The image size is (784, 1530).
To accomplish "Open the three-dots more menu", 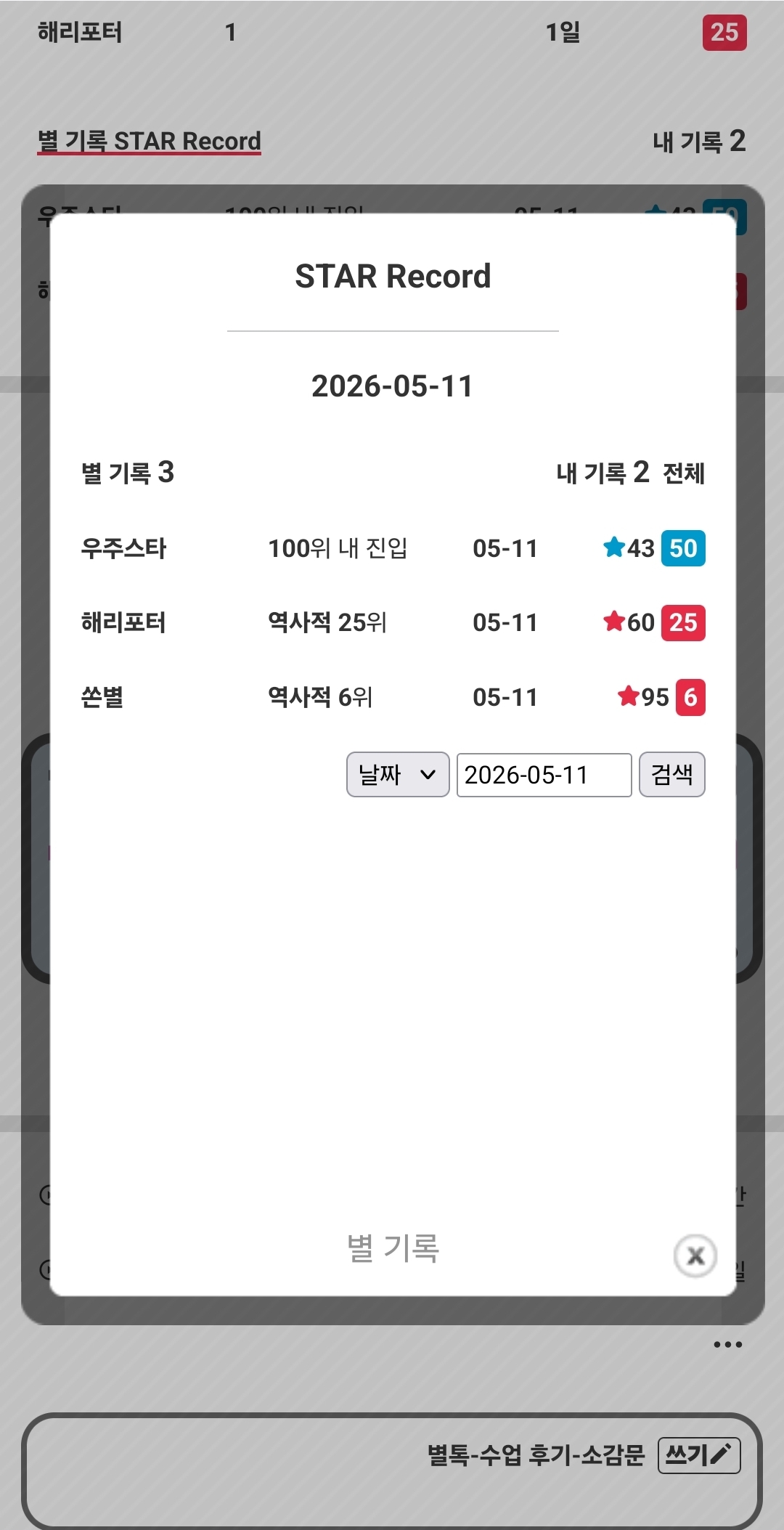I will point(727,1345).
